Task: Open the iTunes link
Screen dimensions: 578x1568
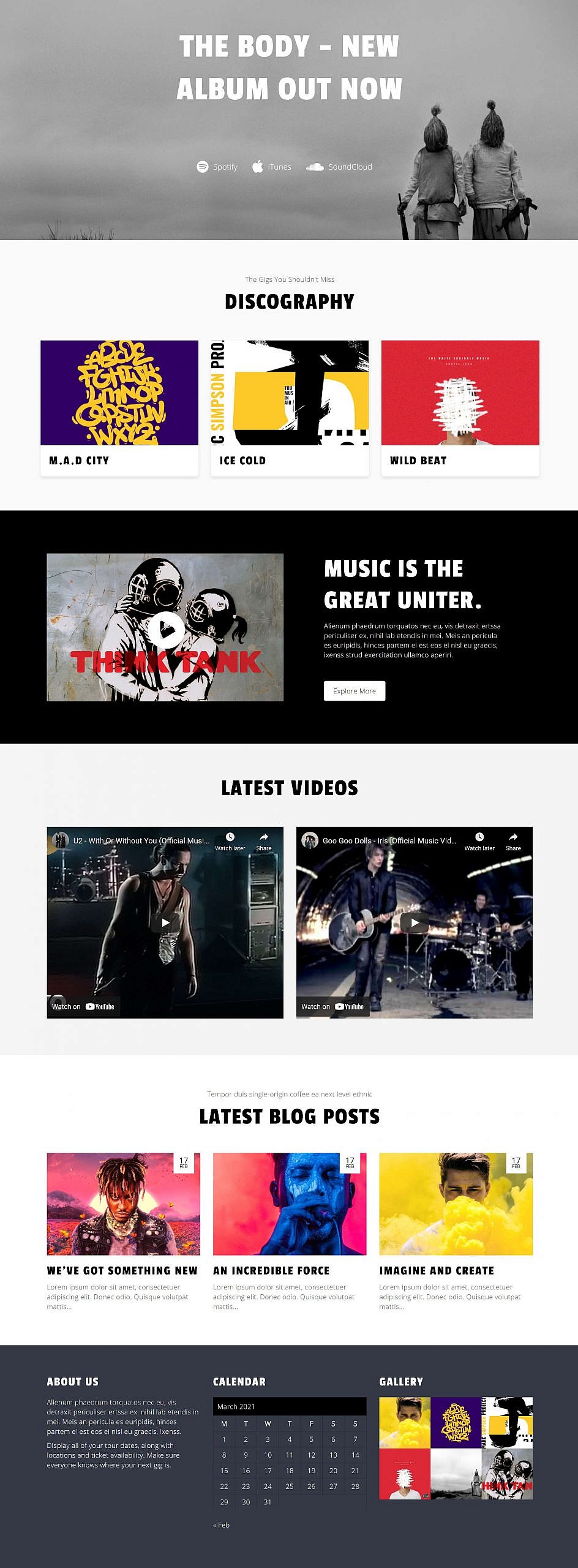Action: coord(272,167)
